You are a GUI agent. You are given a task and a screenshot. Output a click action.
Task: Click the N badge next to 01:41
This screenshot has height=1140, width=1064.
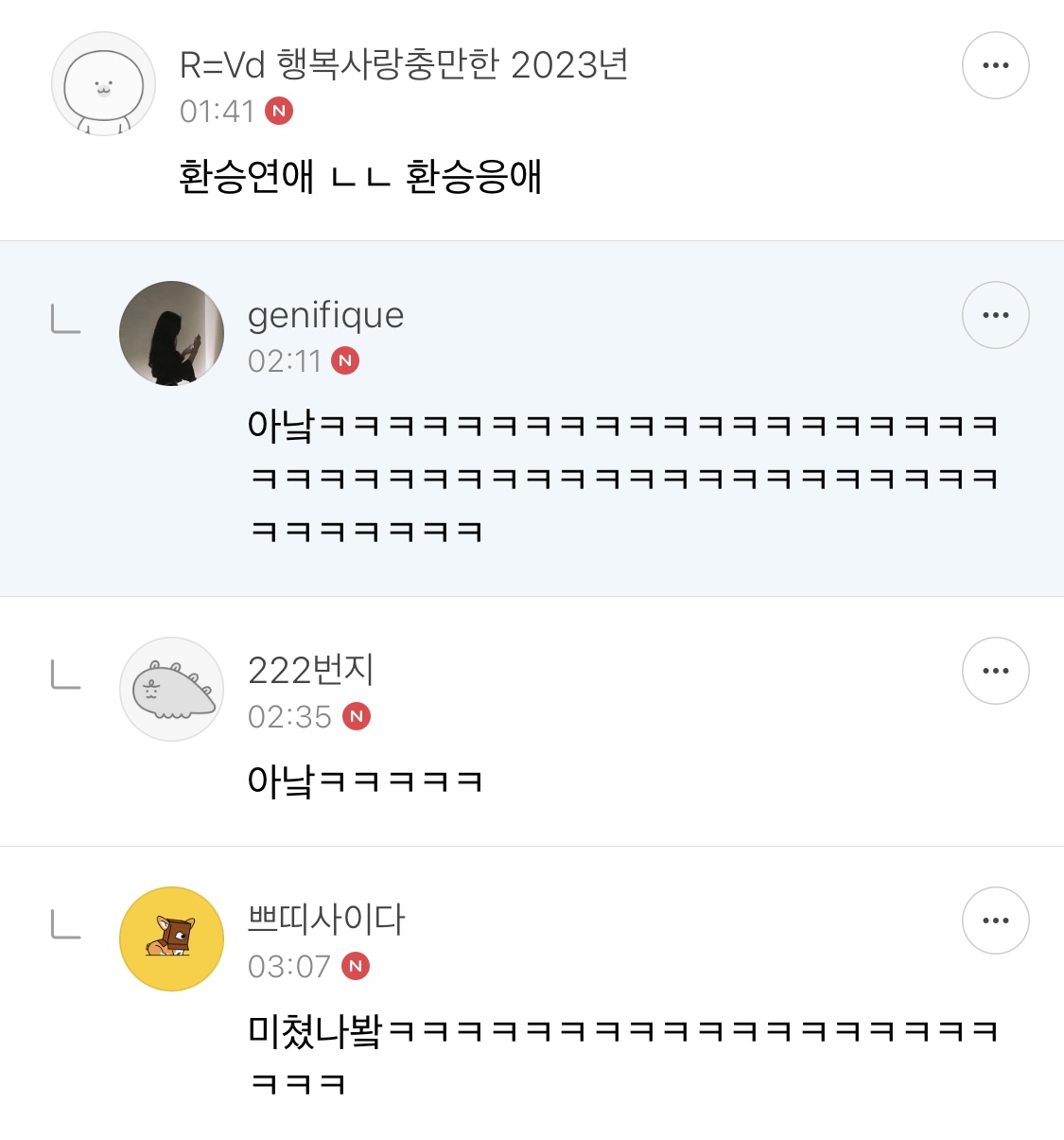point(281,111)
